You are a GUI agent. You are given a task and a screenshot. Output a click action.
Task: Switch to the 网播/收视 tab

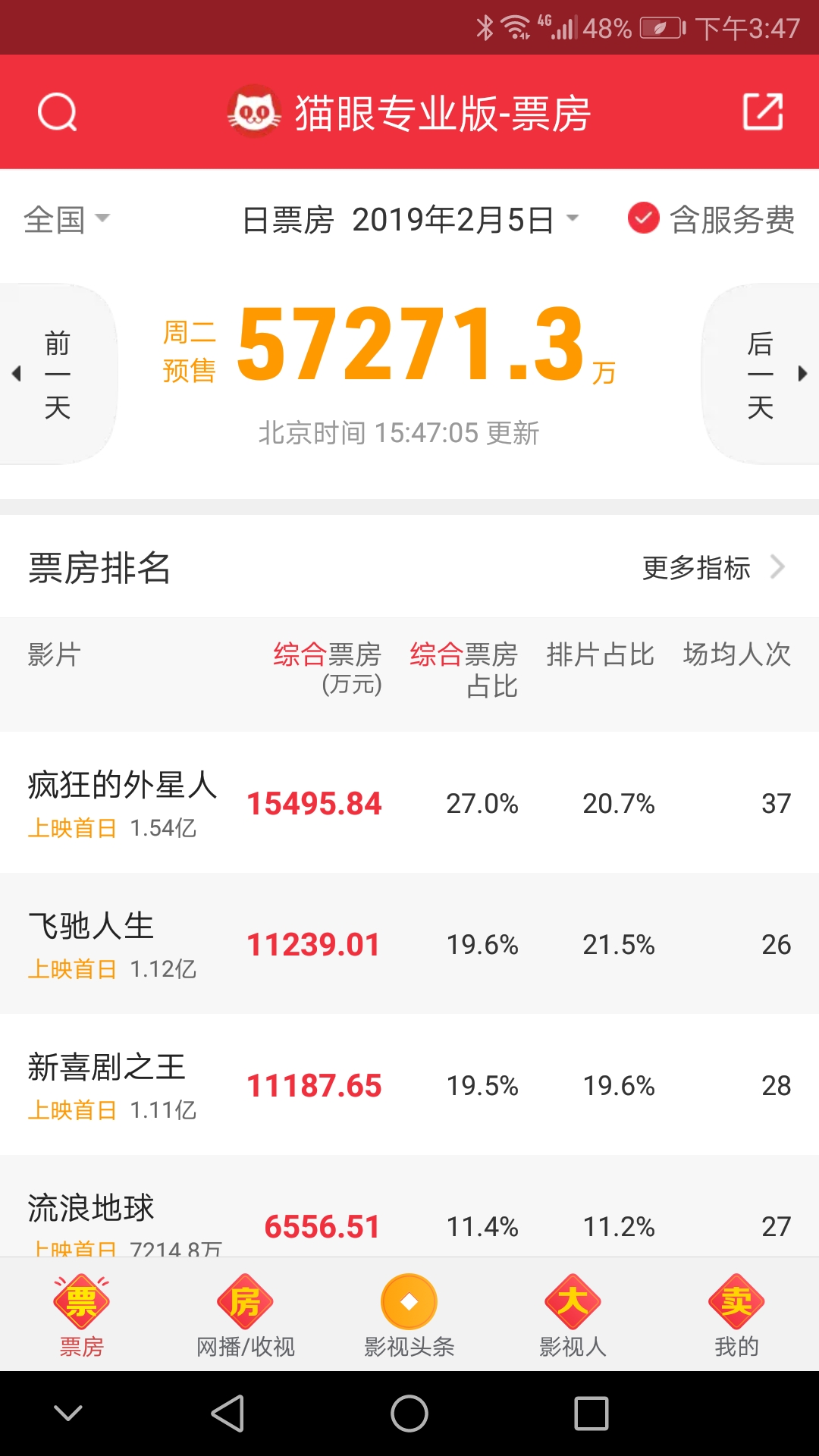(245, 1316)
